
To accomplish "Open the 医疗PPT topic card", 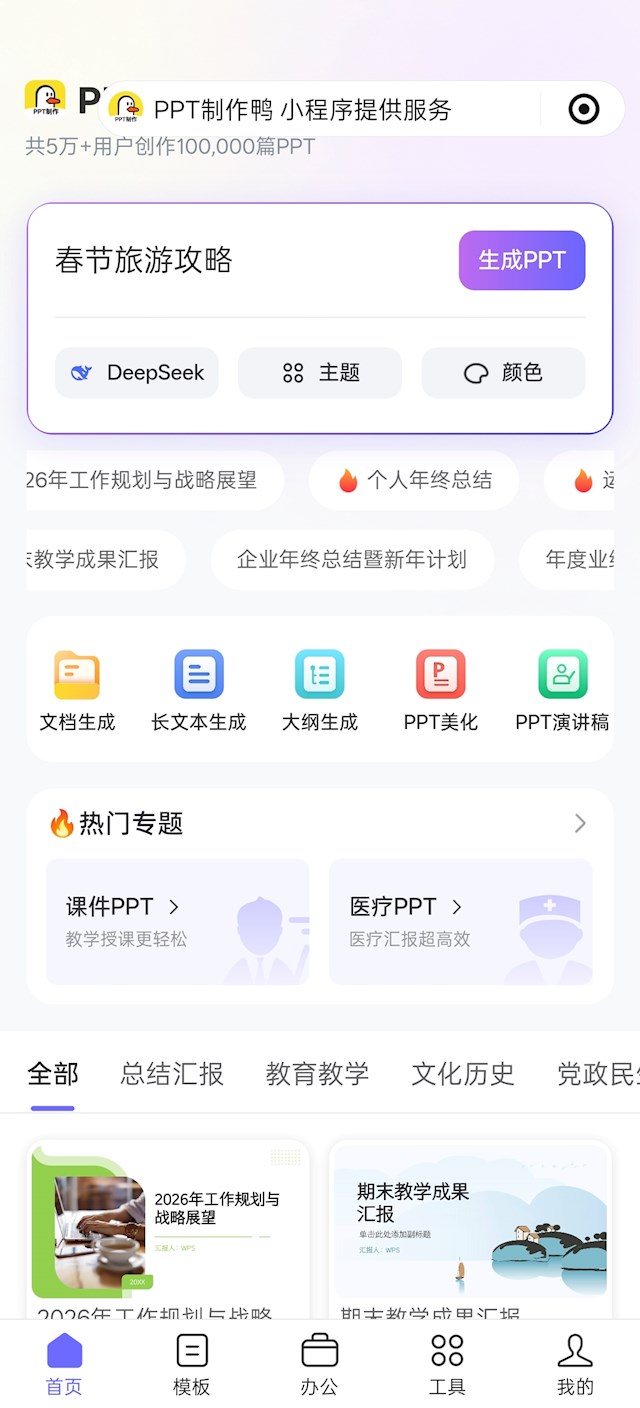I will click(x=461, y=921).
